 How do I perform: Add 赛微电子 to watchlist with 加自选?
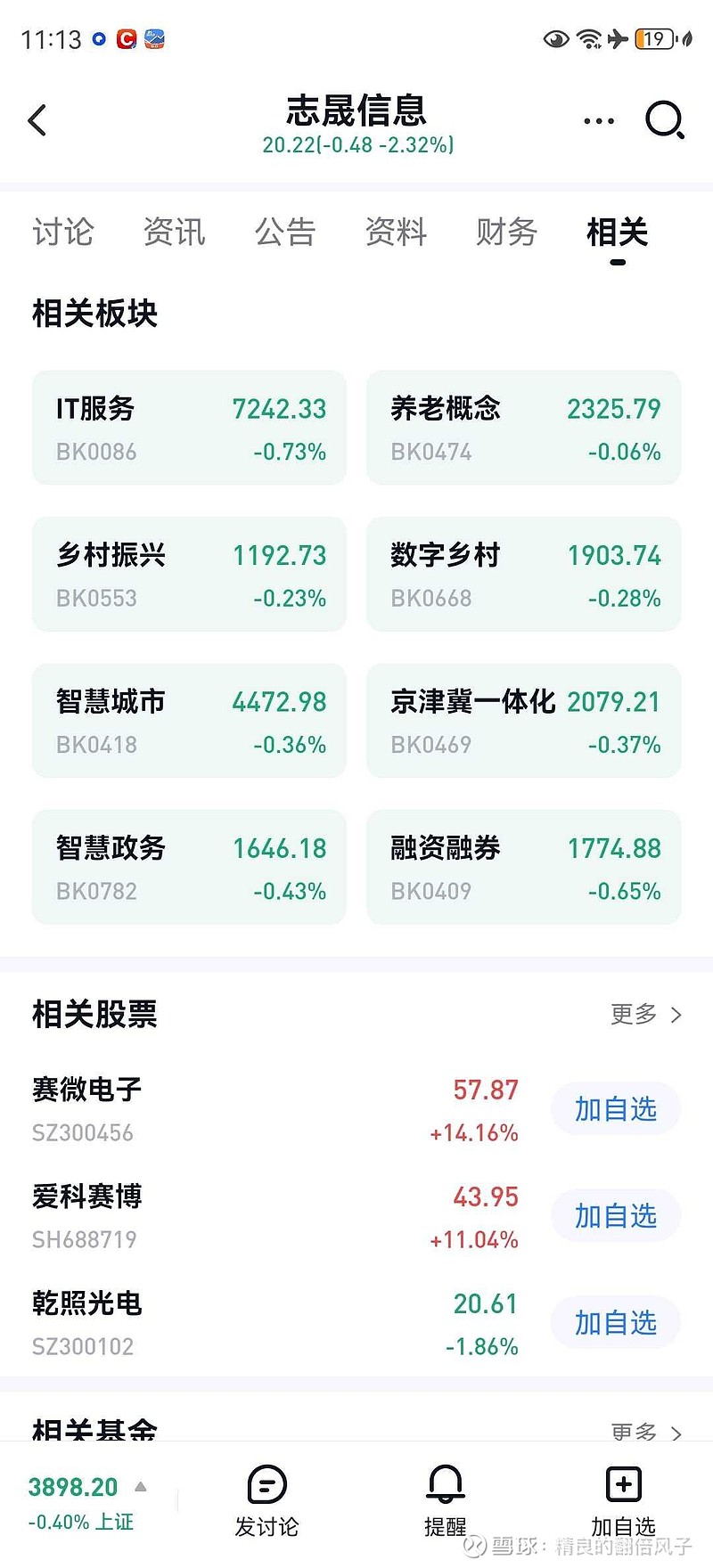pyautogui.click(x=614, y=1108)
